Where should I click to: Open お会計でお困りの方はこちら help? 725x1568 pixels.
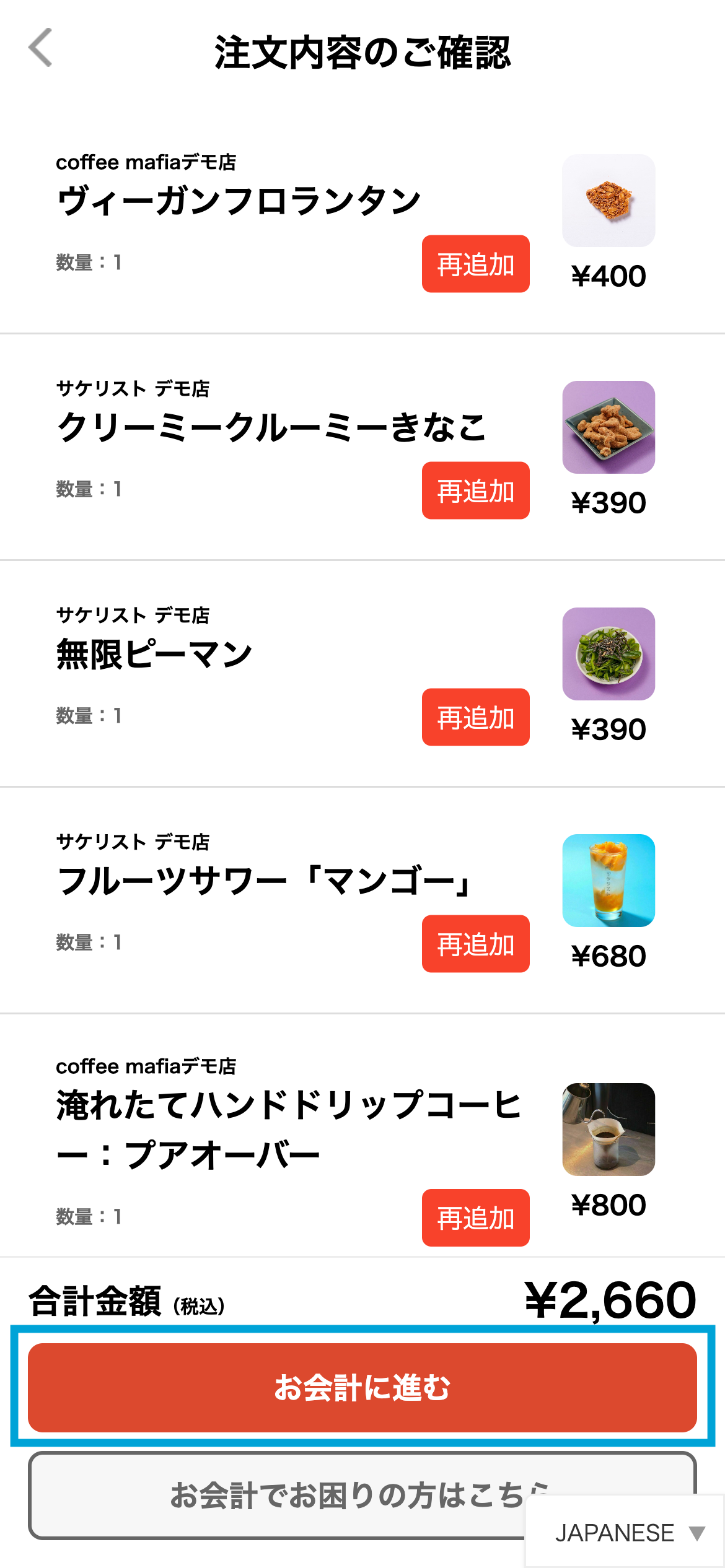(279, 1495)
